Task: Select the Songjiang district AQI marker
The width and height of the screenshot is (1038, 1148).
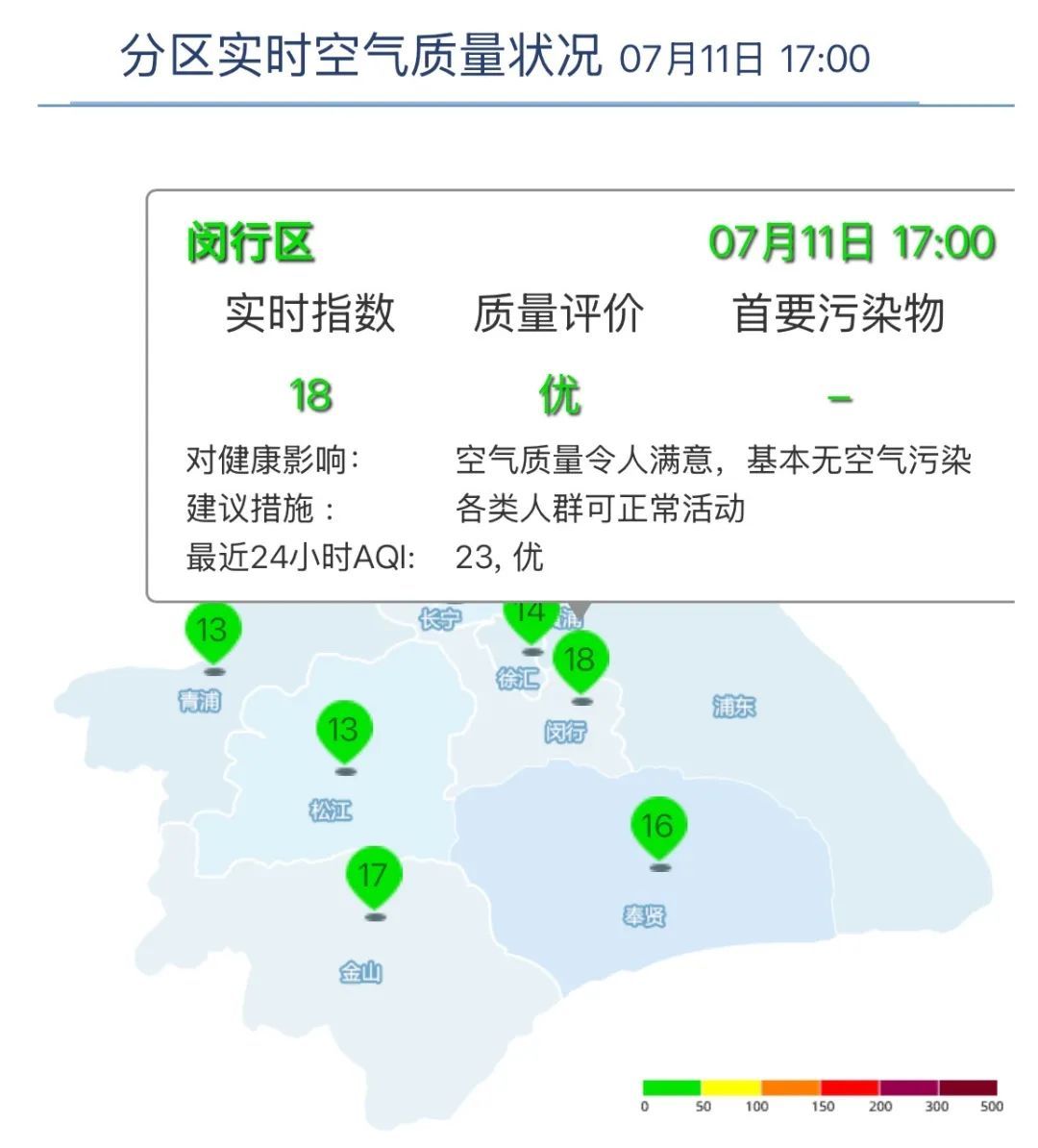Action: [343, 731]
